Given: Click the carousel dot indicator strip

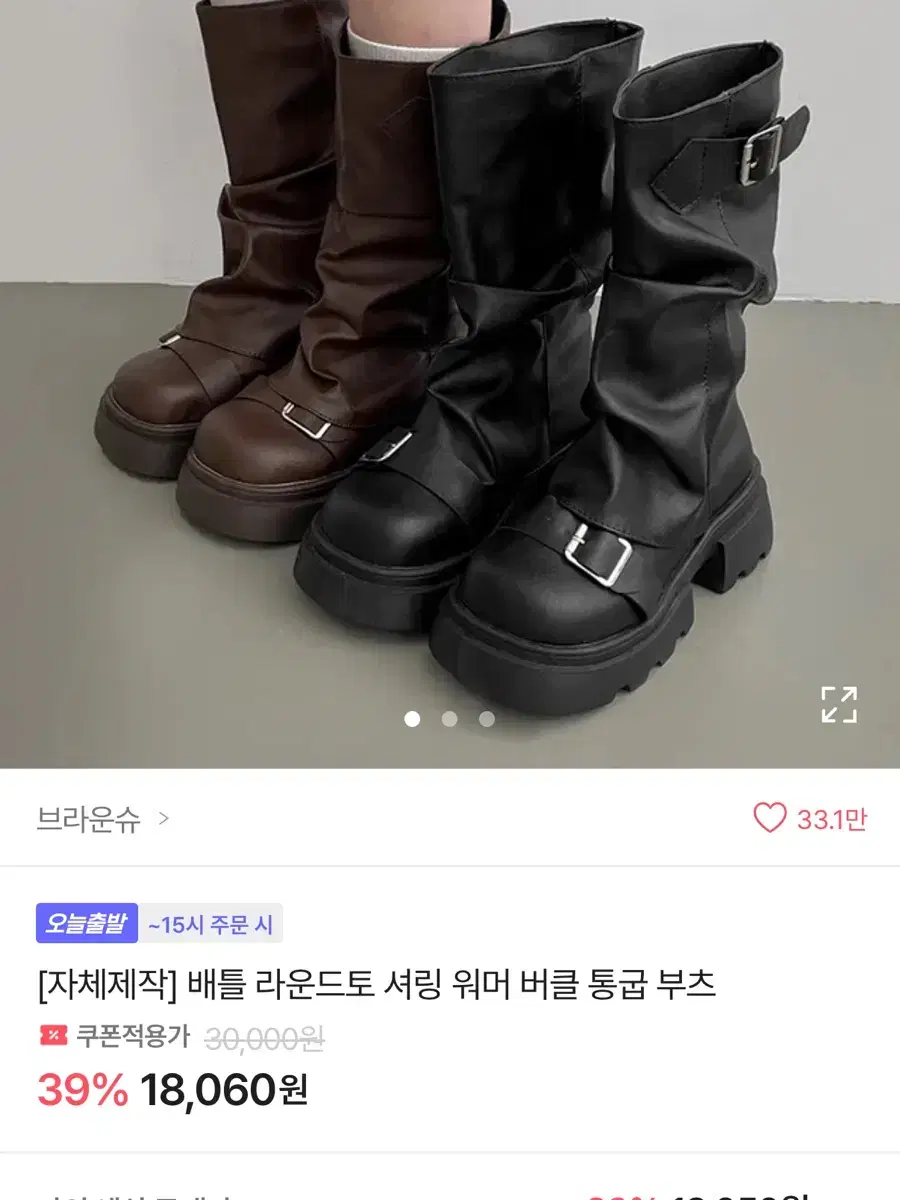Looking at the screenshot, I should pos(451,717).
